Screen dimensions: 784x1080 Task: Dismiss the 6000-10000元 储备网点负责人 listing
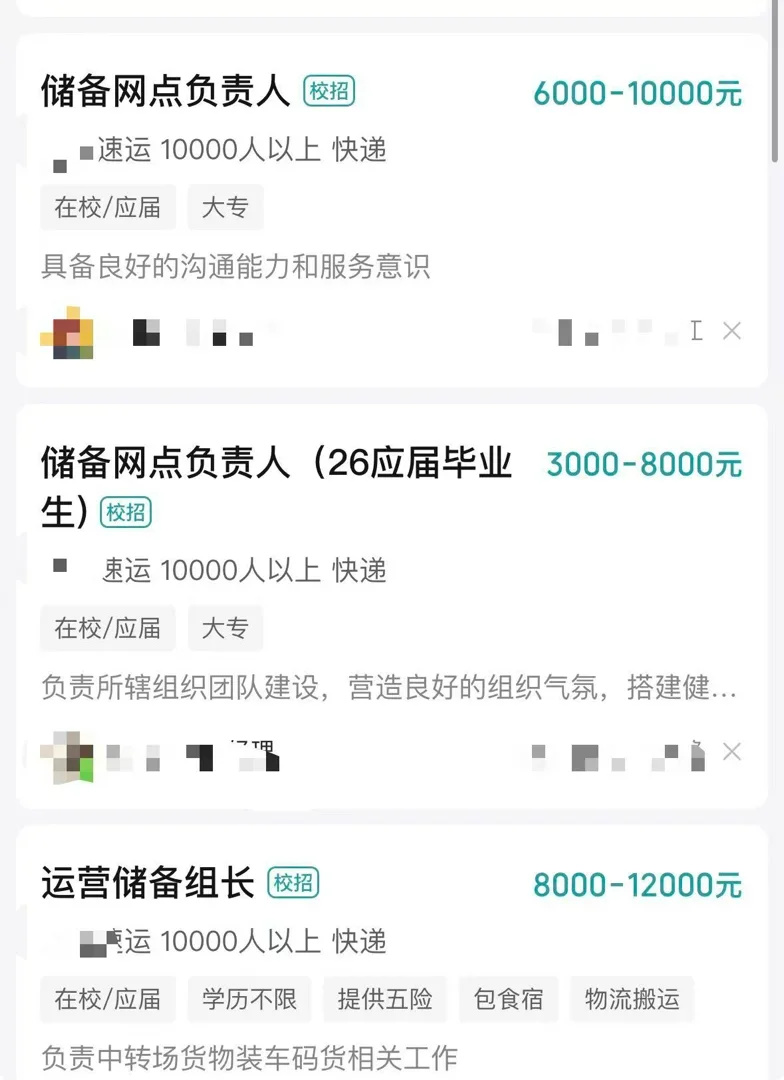pyautogui.click(x=732, y=331)
